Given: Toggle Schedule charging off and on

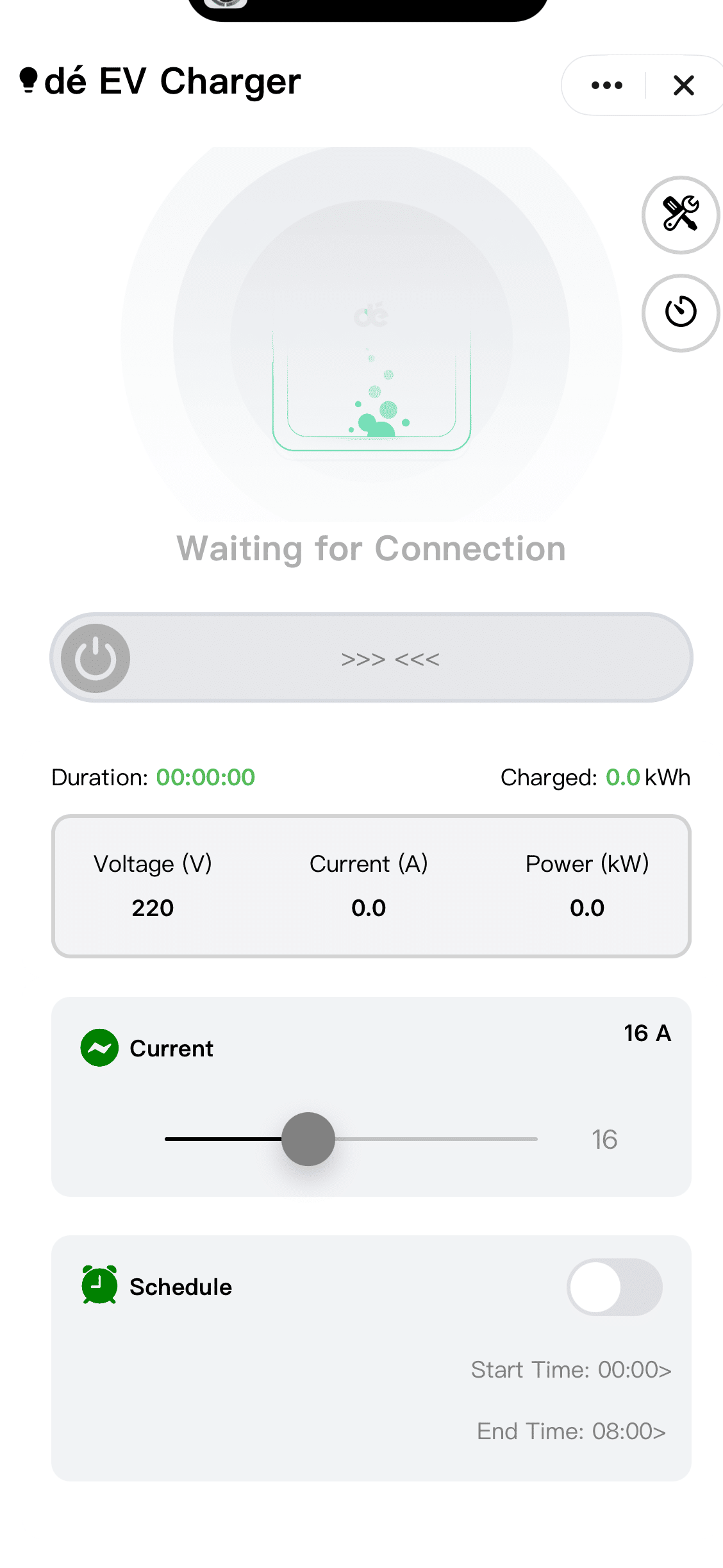Looking at the screenshot, I should click(614, 1287).
